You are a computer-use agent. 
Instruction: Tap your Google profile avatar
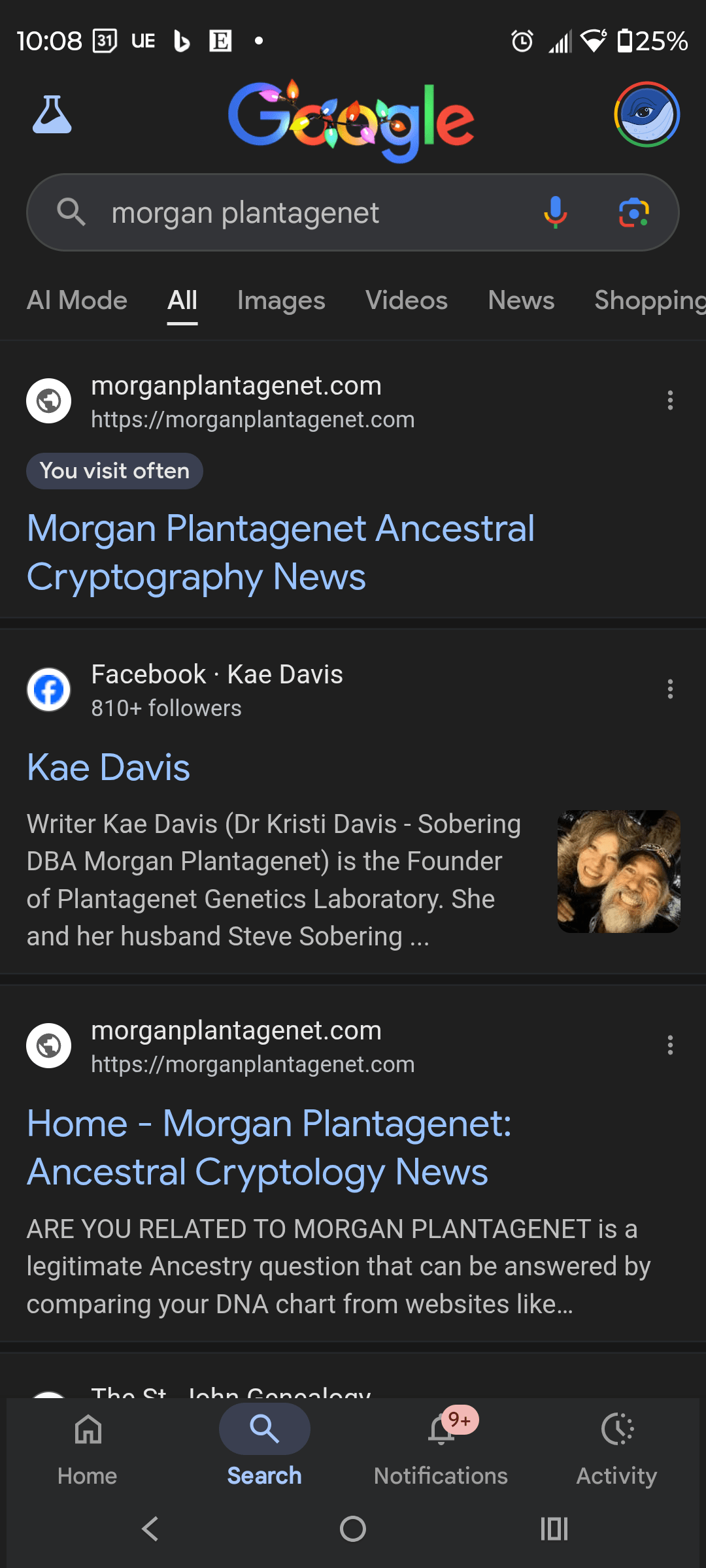pyautogui.click(x=647, y=114)
